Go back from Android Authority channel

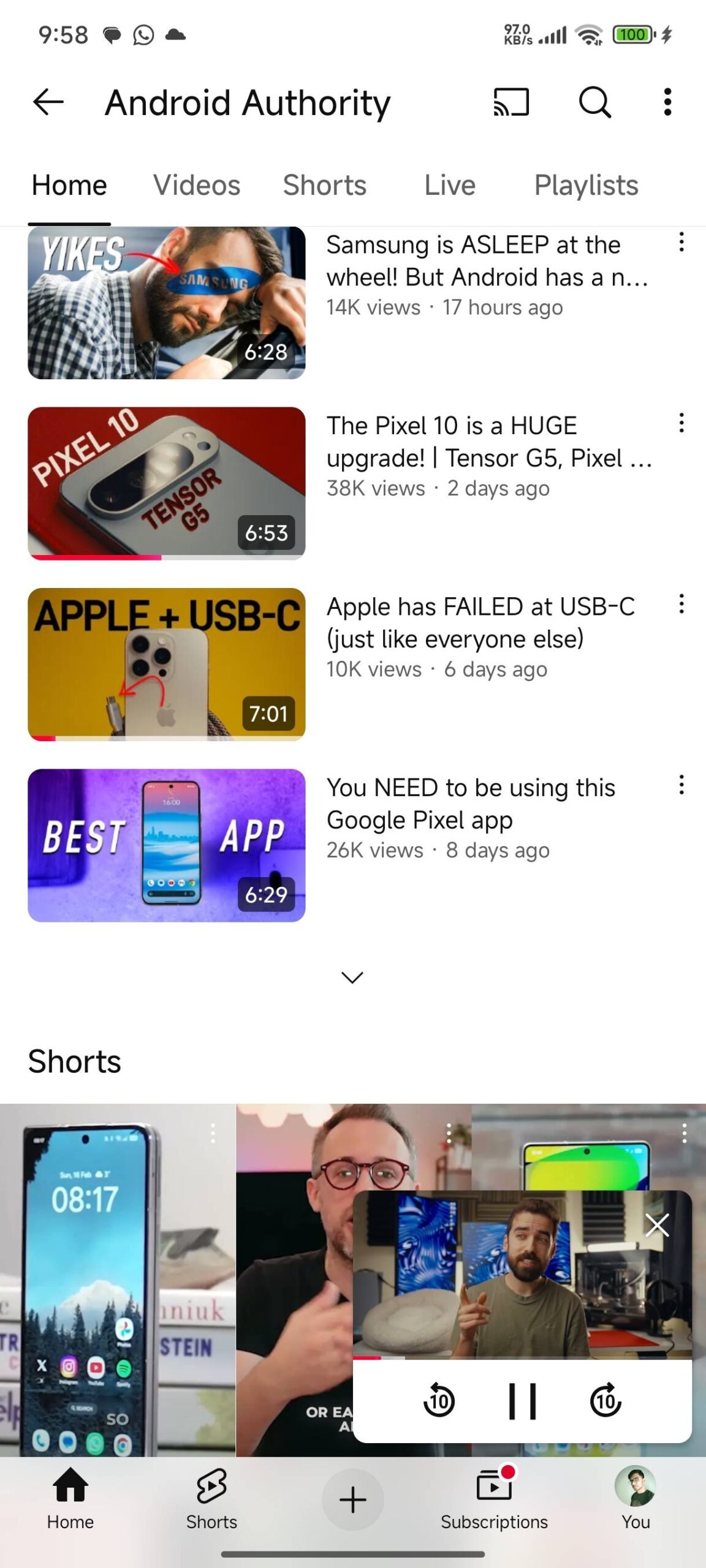point(48,102)
